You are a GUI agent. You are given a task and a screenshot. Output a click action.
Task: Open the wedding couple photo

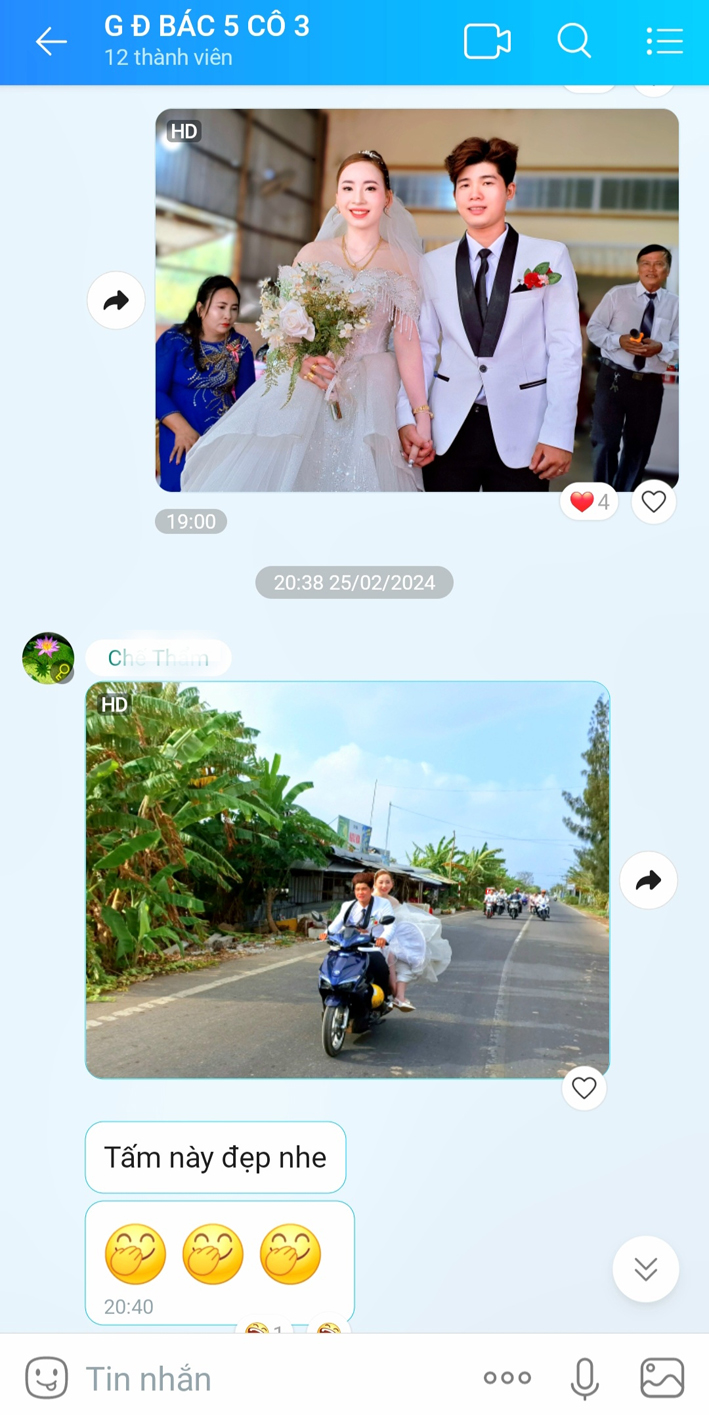click(x=416, y=300)
